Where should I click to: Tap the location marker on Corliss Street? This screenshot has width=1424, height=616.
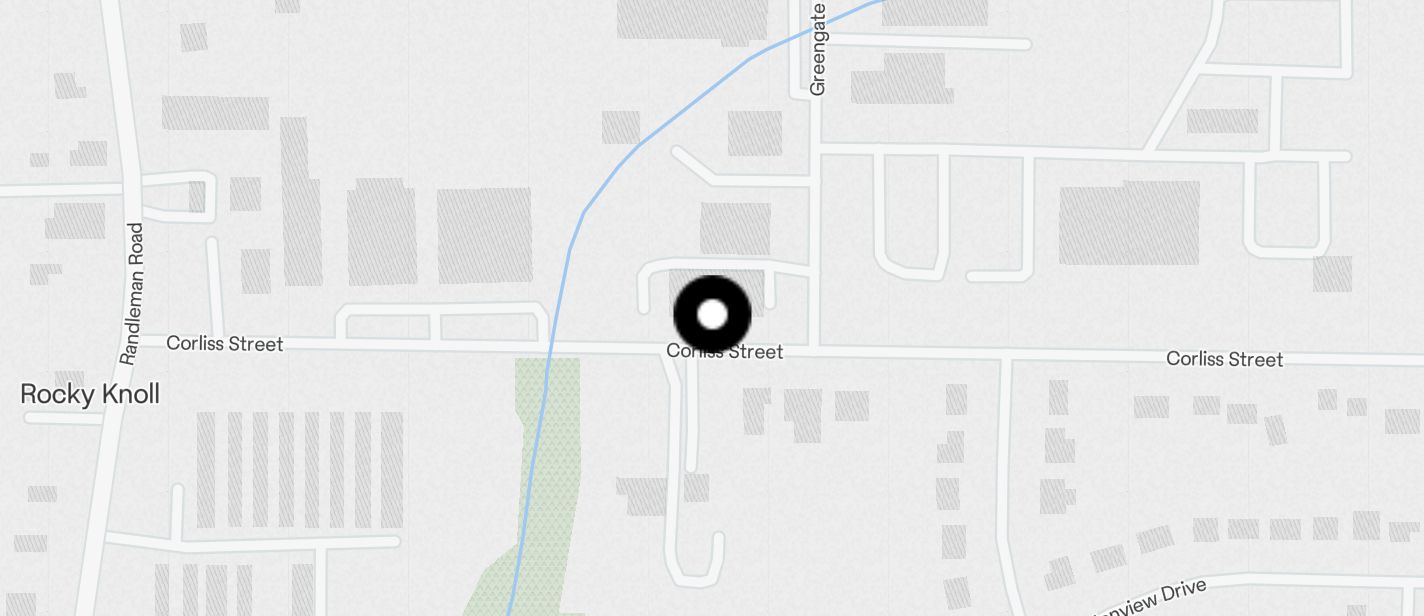pos(711,314)
